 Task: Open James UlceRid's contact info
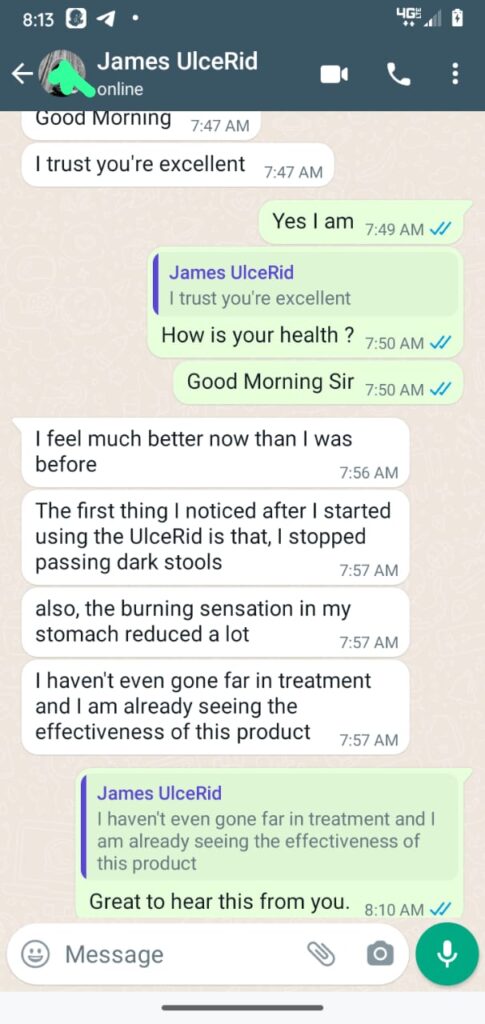point(177,72)
